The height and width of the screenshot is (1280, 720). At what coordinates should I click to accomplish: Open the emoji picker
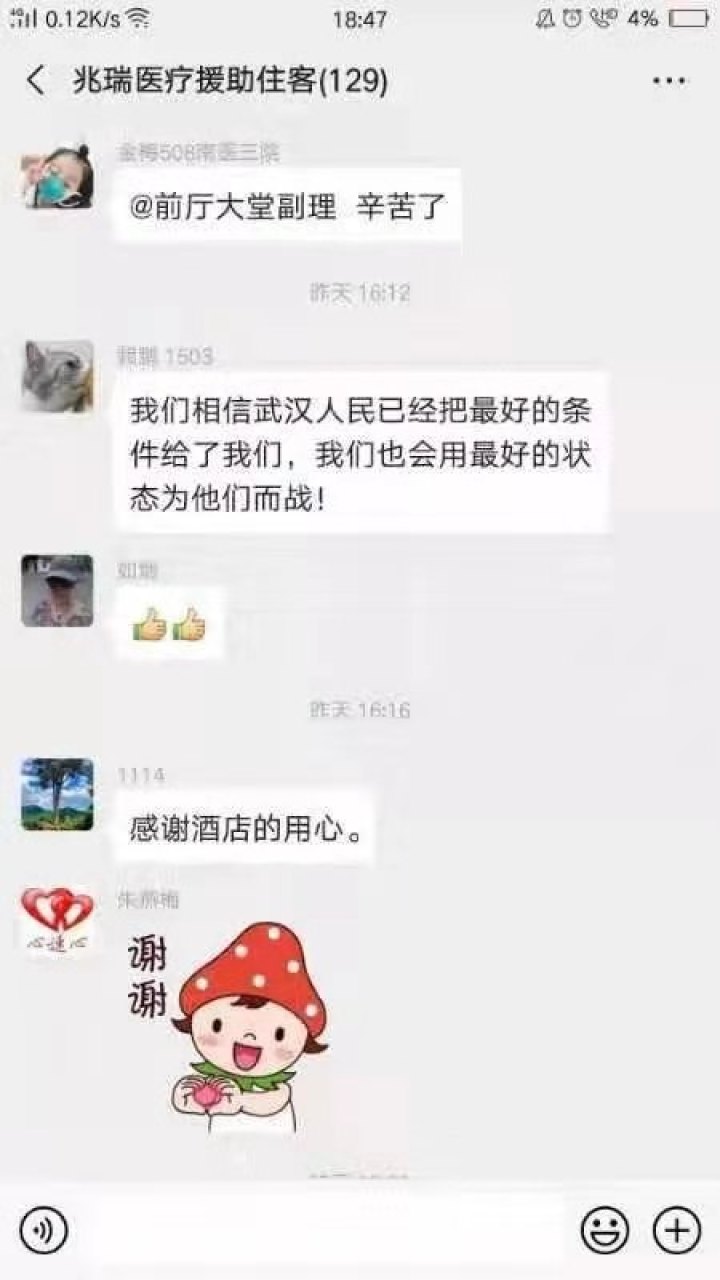tap(604, 1229)
